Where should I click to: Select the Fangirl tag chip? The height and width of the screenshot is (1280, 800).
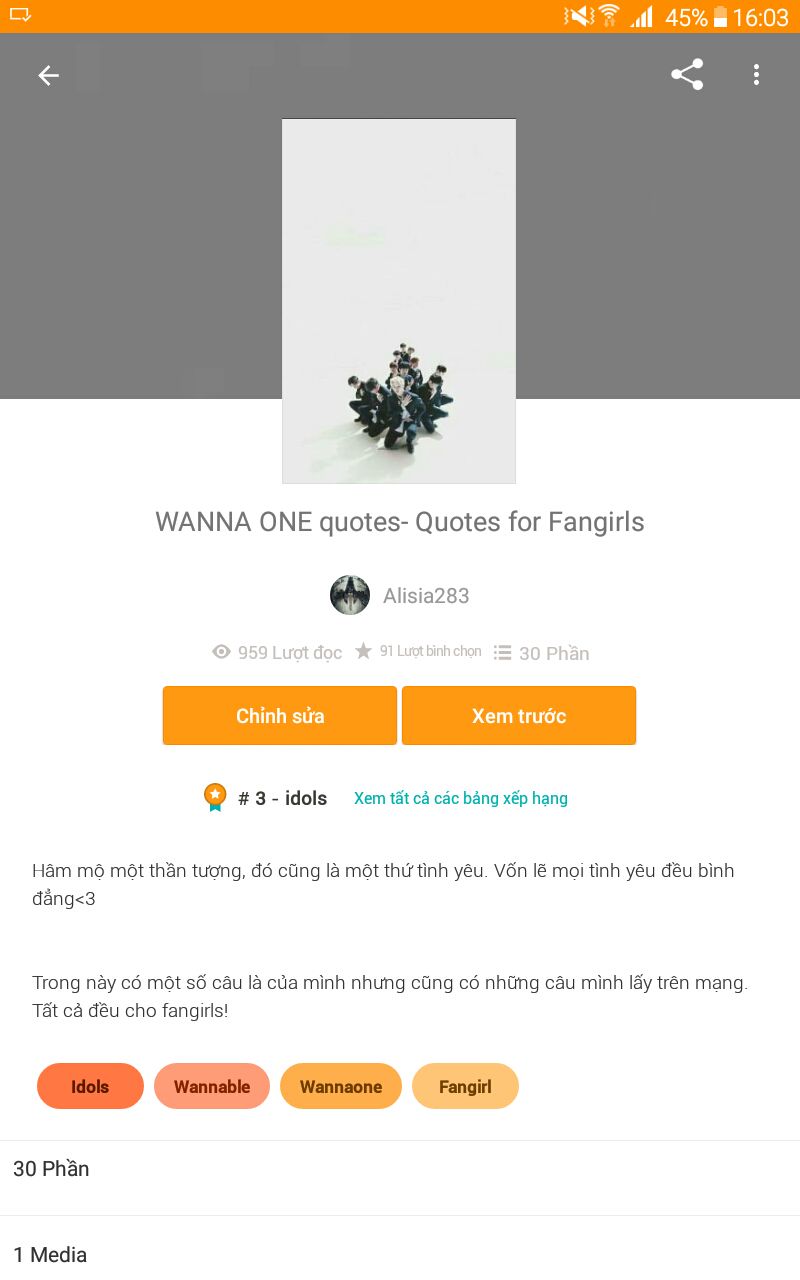pos(465,1087)
